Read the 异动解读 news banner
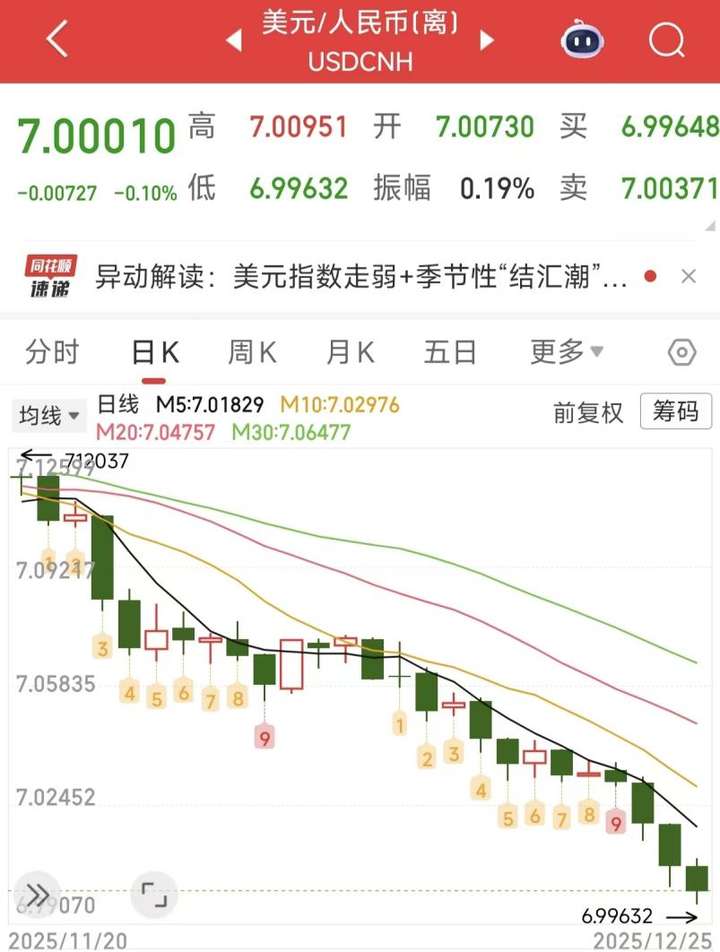720x952 pixels. pos(360,276)
